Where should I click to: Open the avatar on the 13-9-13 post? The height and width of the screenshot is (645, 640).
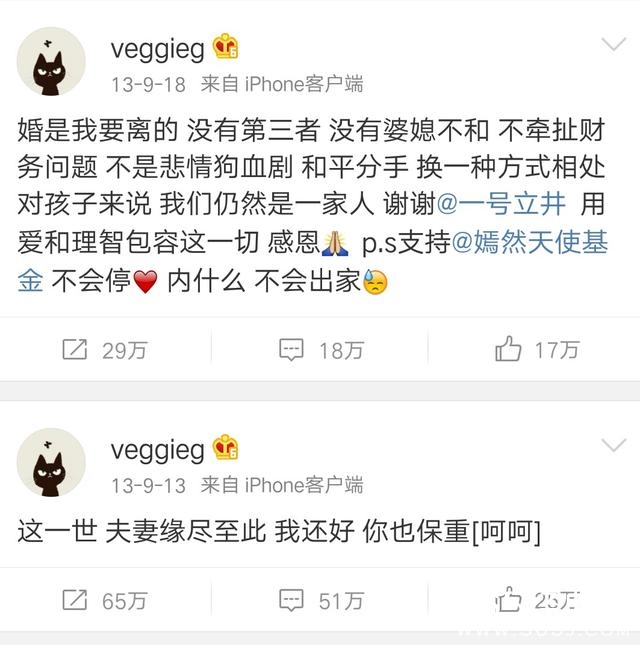[x=51, y=464]
